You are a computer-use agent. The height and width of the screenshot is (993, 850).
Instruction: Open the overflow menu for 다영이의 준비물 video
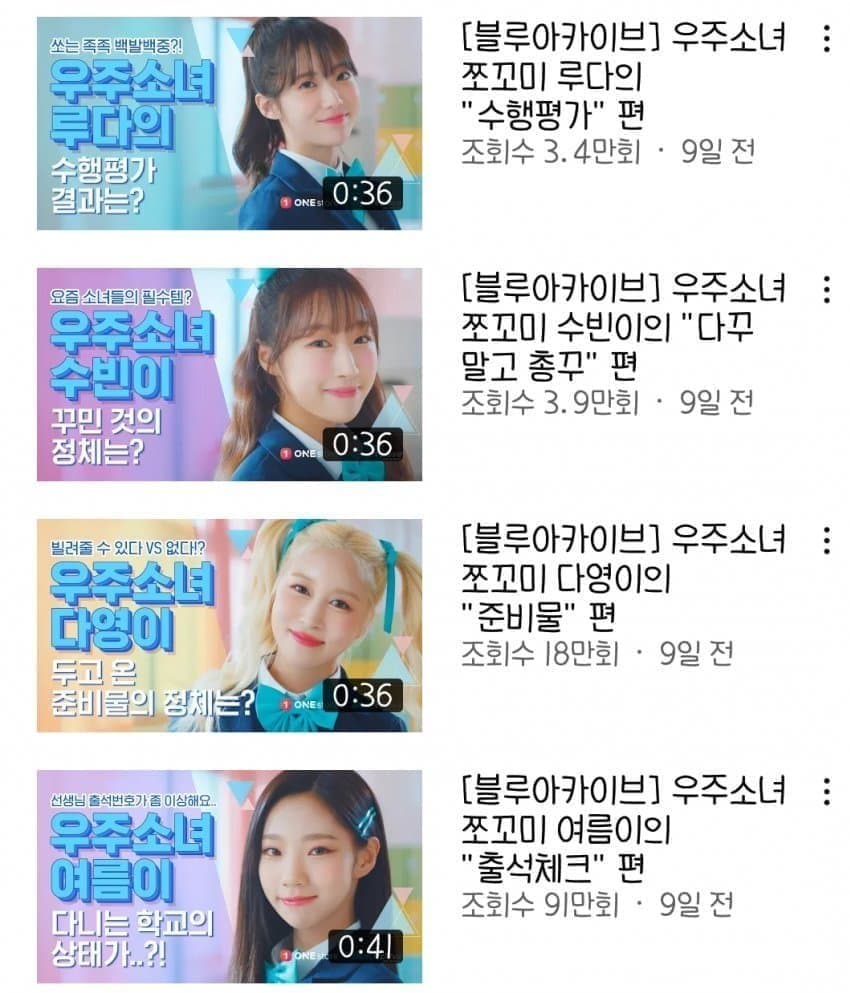826,541
